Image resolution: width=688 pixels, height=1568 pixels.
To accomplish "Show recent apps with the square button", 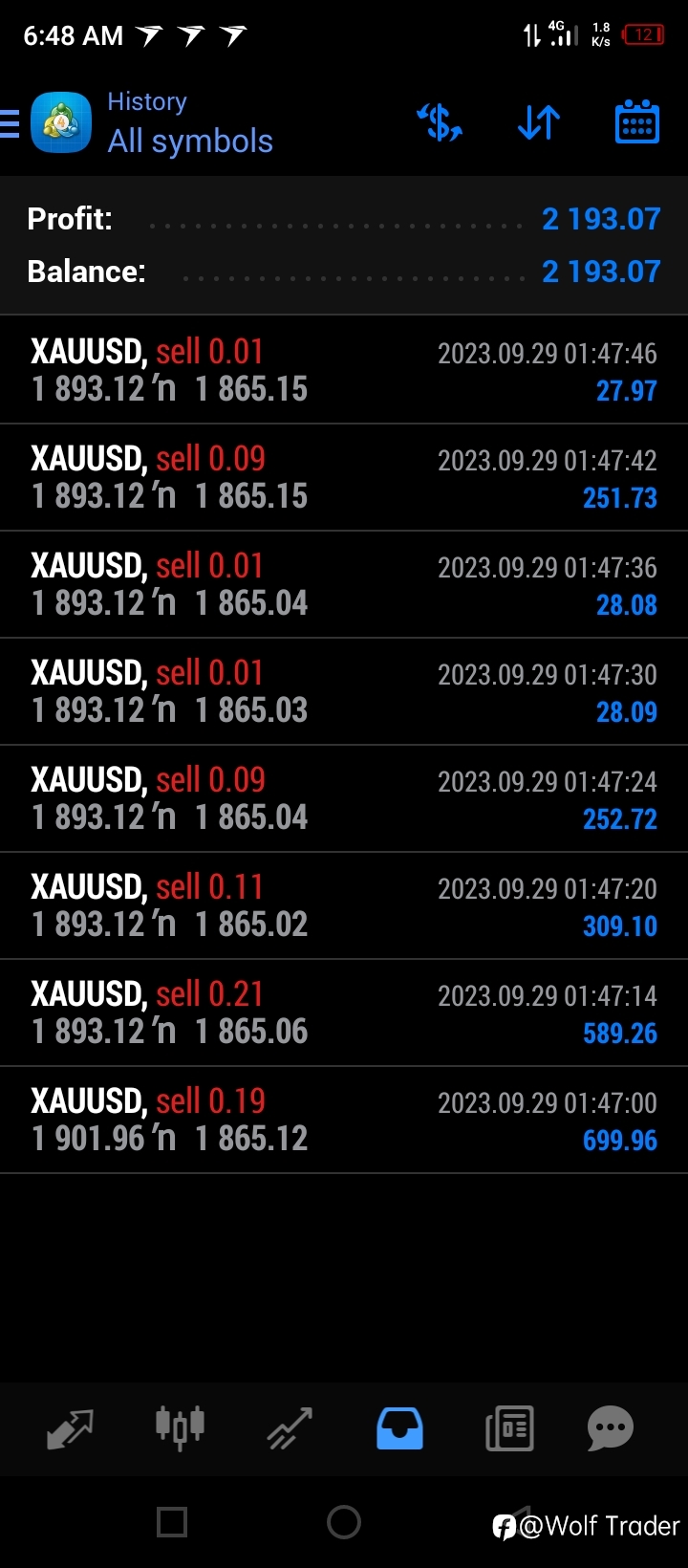I will coord(172,1522).
